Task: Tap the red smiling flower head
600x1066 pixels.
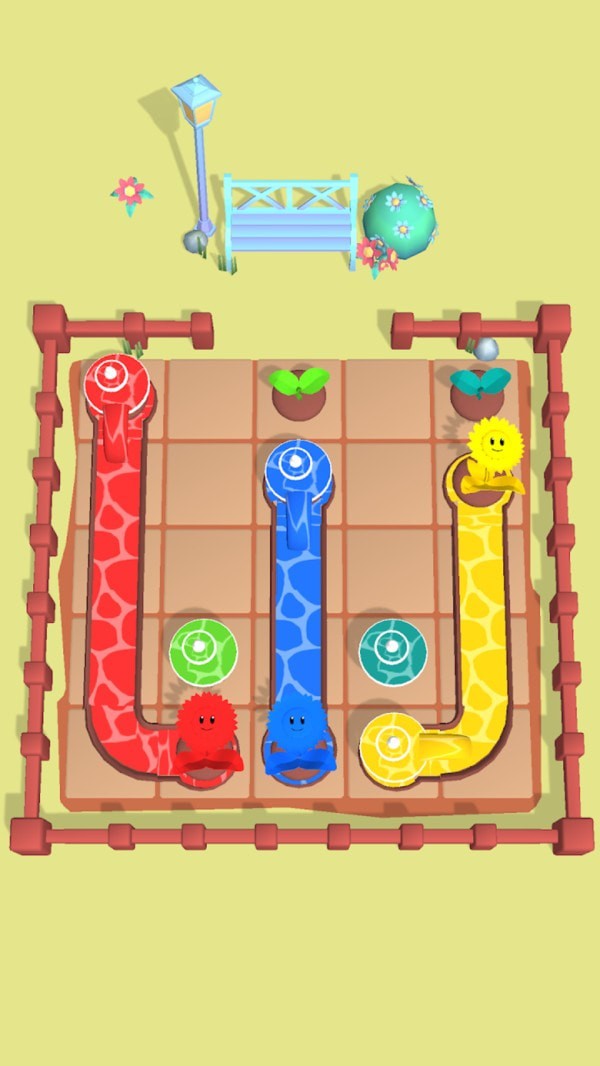Action: click(206, 719)
